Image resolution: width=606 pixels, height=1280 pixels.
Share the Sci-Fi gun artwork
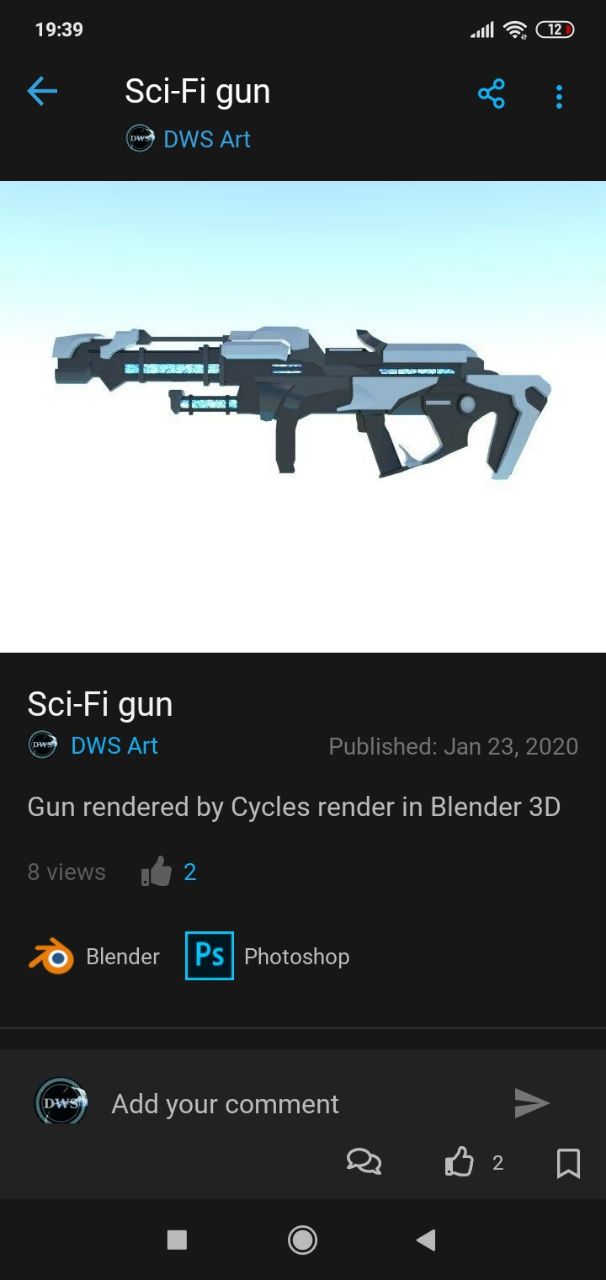point(491,95)
